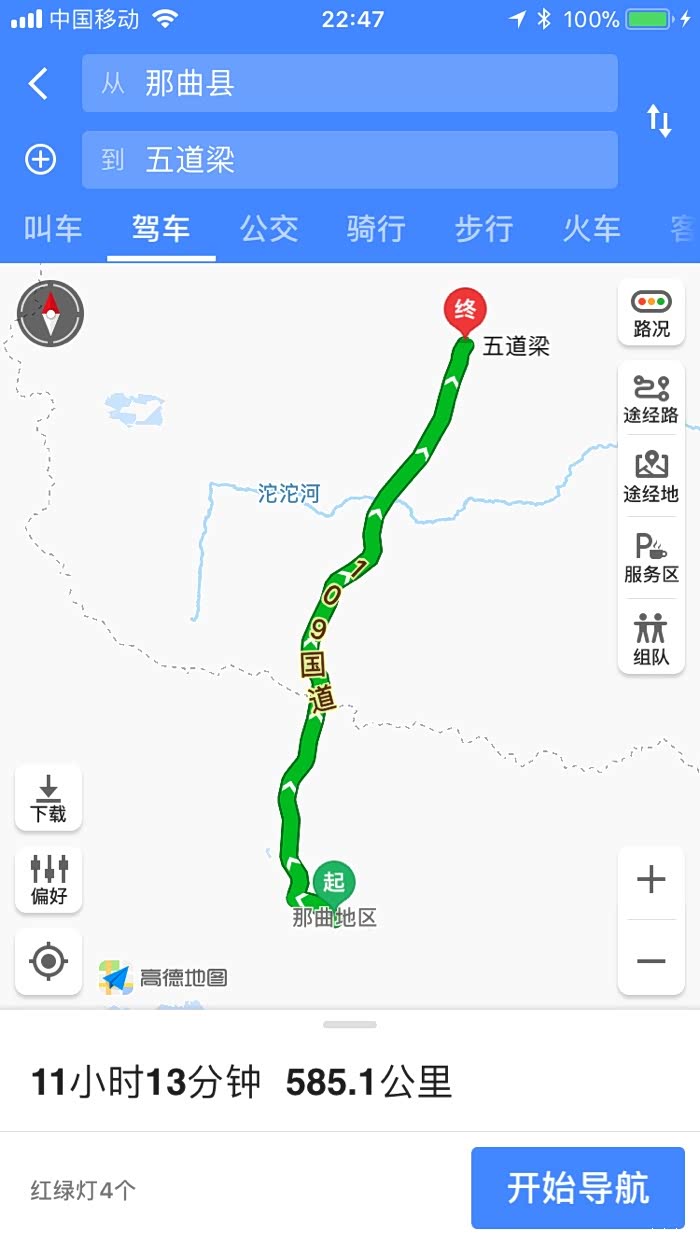Open 途经地 options

(651, 477)
